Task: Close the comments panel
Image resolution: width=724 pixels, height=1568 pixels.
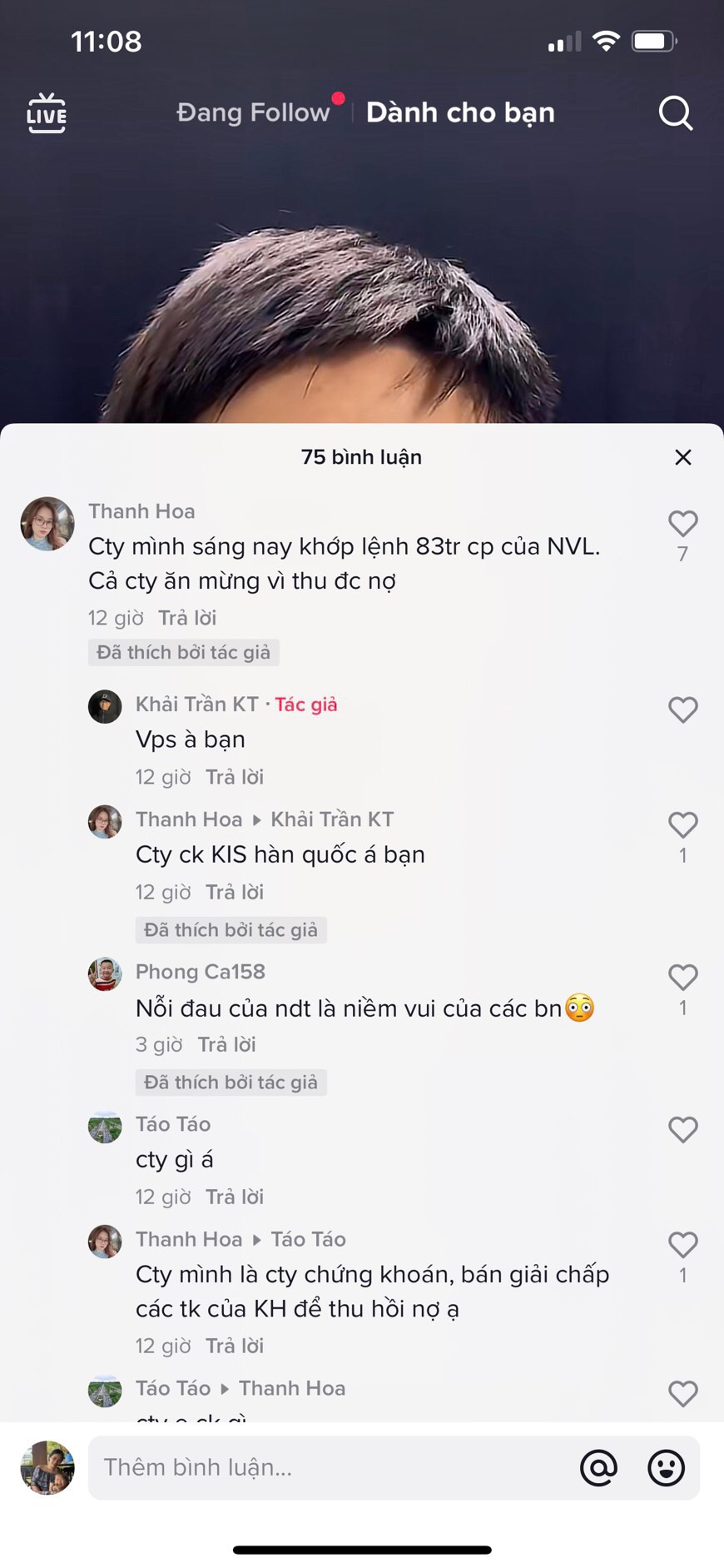Action: (x=682, y=457)
